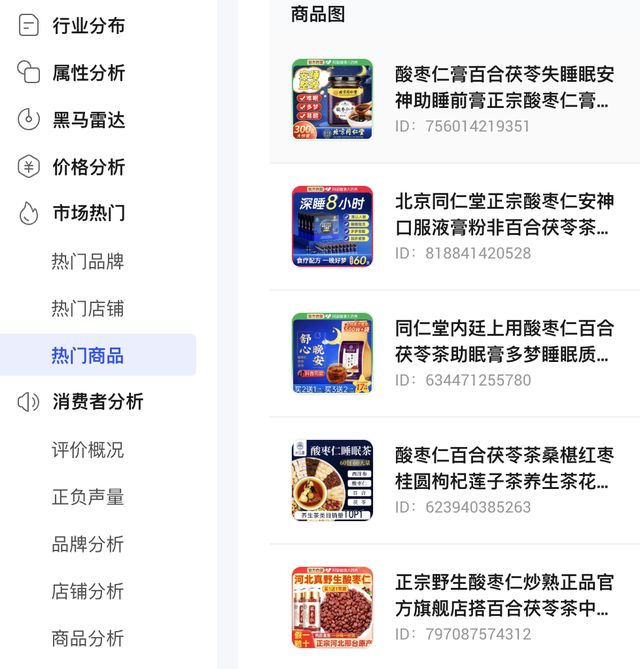640x669 pixels.
Task: View 同仁堂内廷上用酸枣仁 product
Action: coord(504,341)
